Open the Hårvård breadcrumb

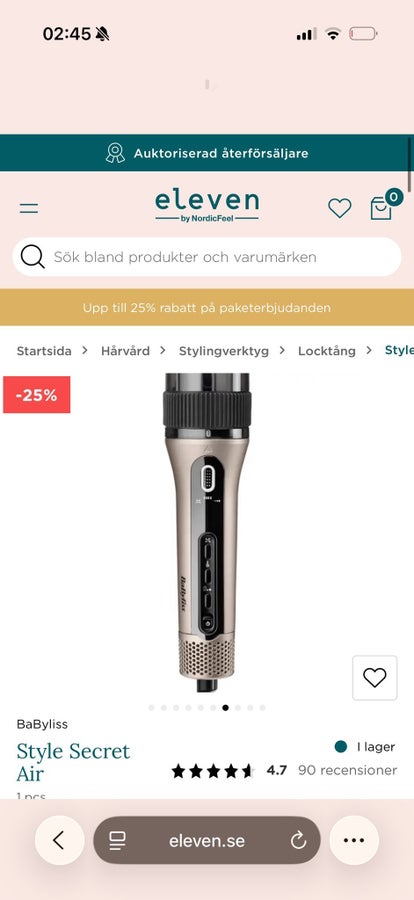(125, 351)
